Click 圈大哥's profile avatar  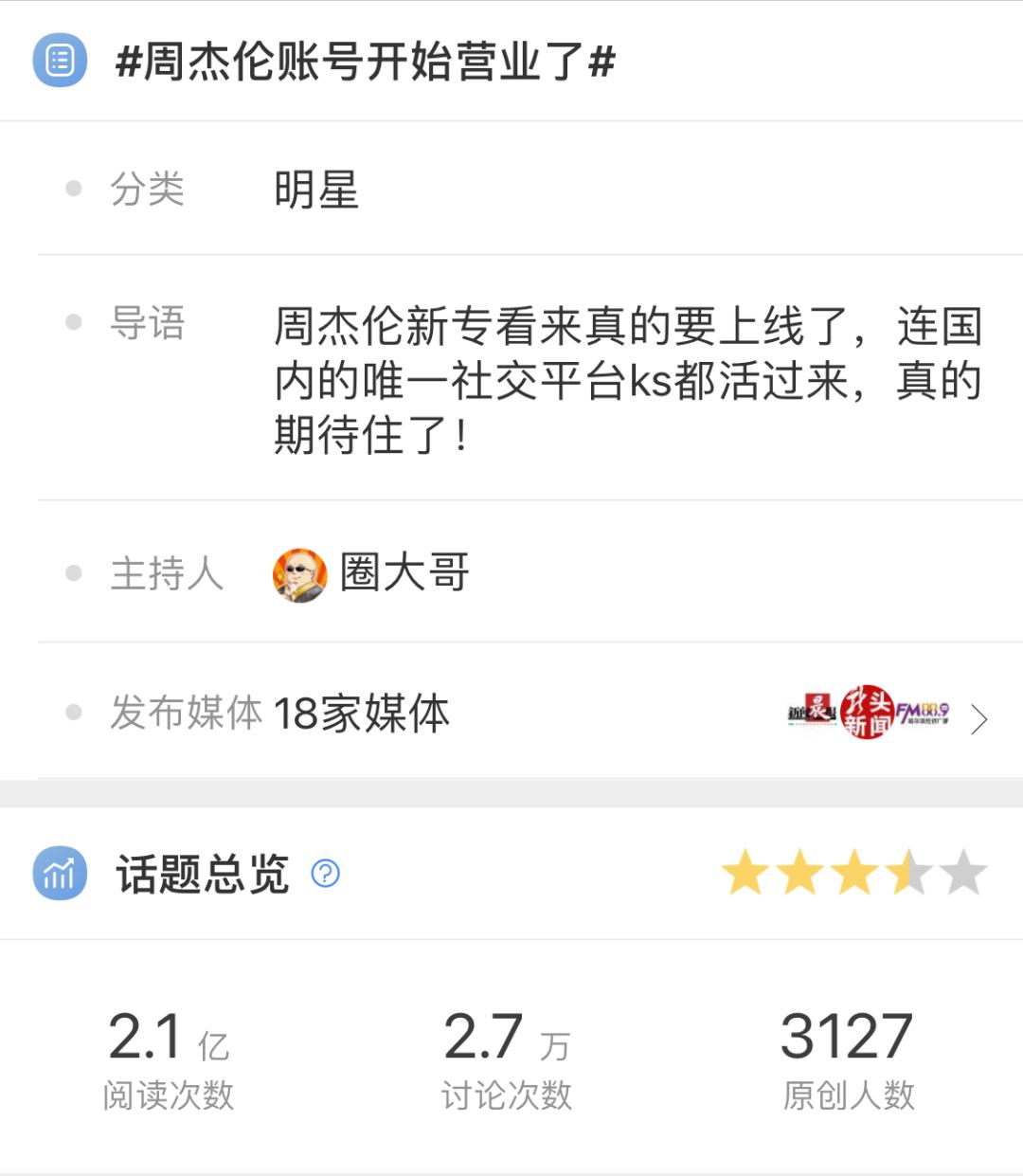click(x=296, y=573)
